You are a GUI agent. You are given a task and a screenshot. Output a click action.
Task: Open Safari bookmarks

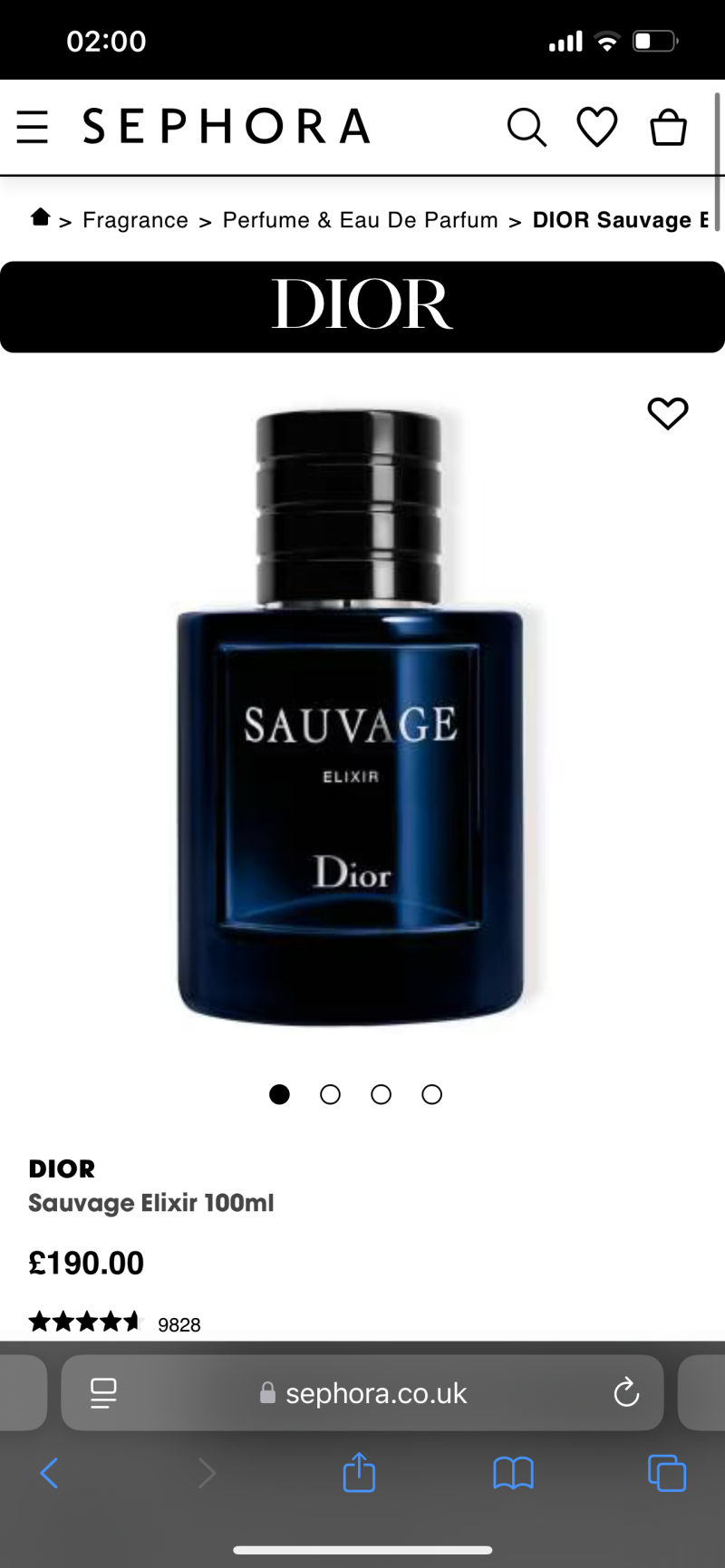[513, 1473]
